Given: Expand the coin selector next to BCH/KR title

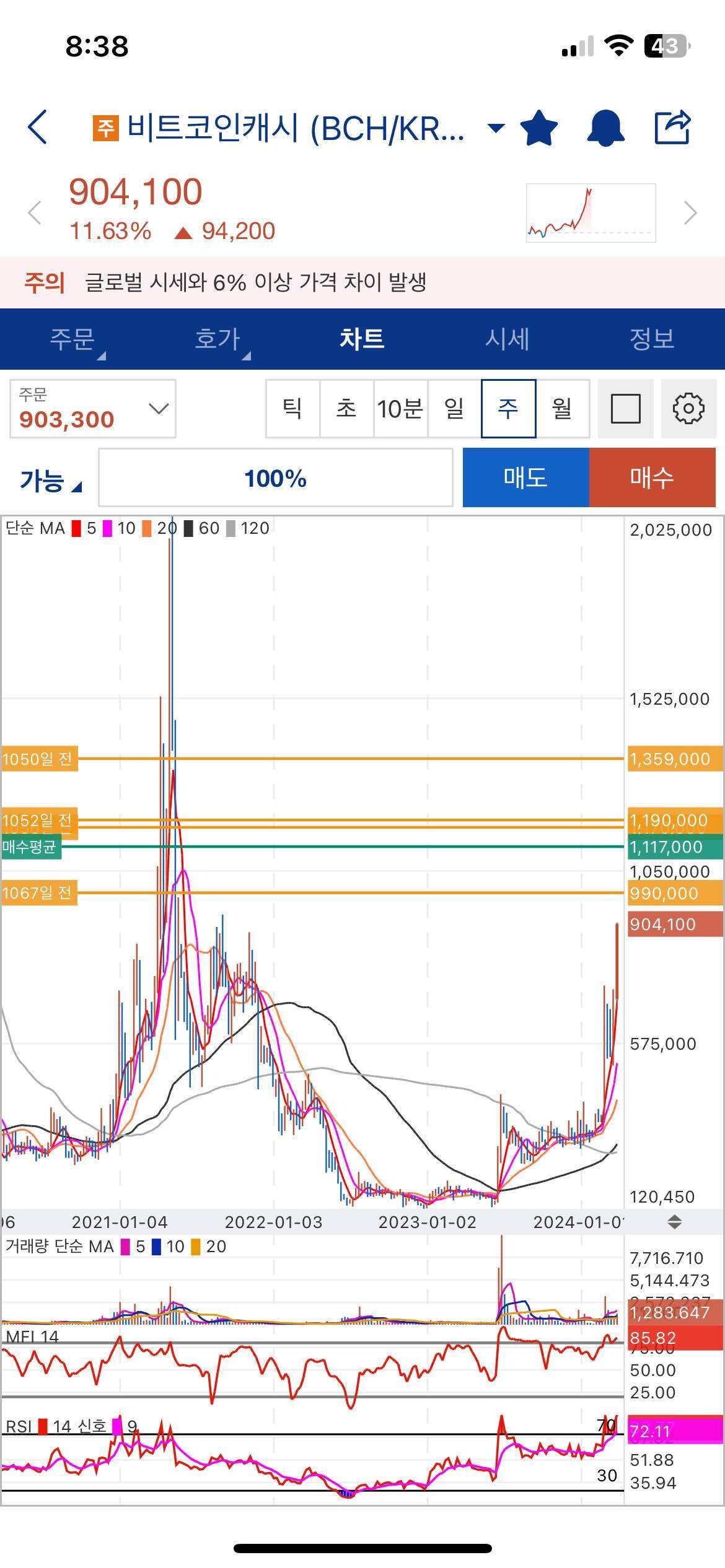Looking at the screenshot, I should (x=496, y=126).
